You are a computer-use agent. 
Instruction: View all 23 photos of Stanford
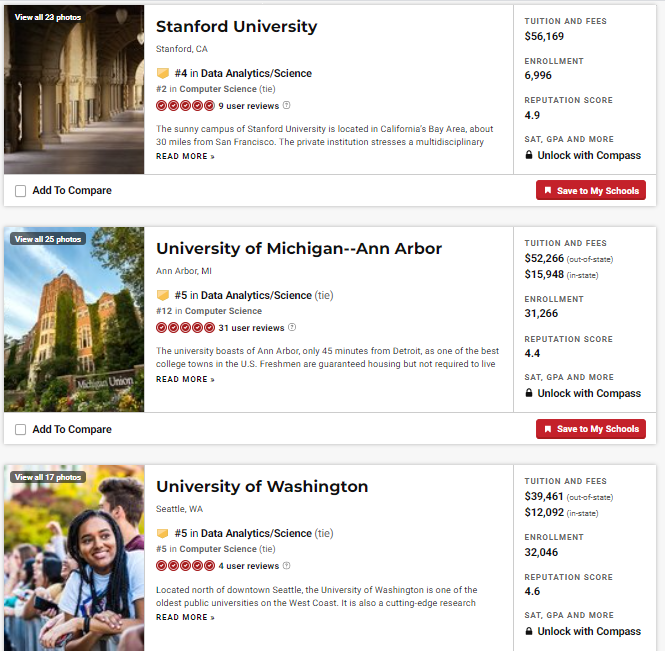[x=48, y=17]
